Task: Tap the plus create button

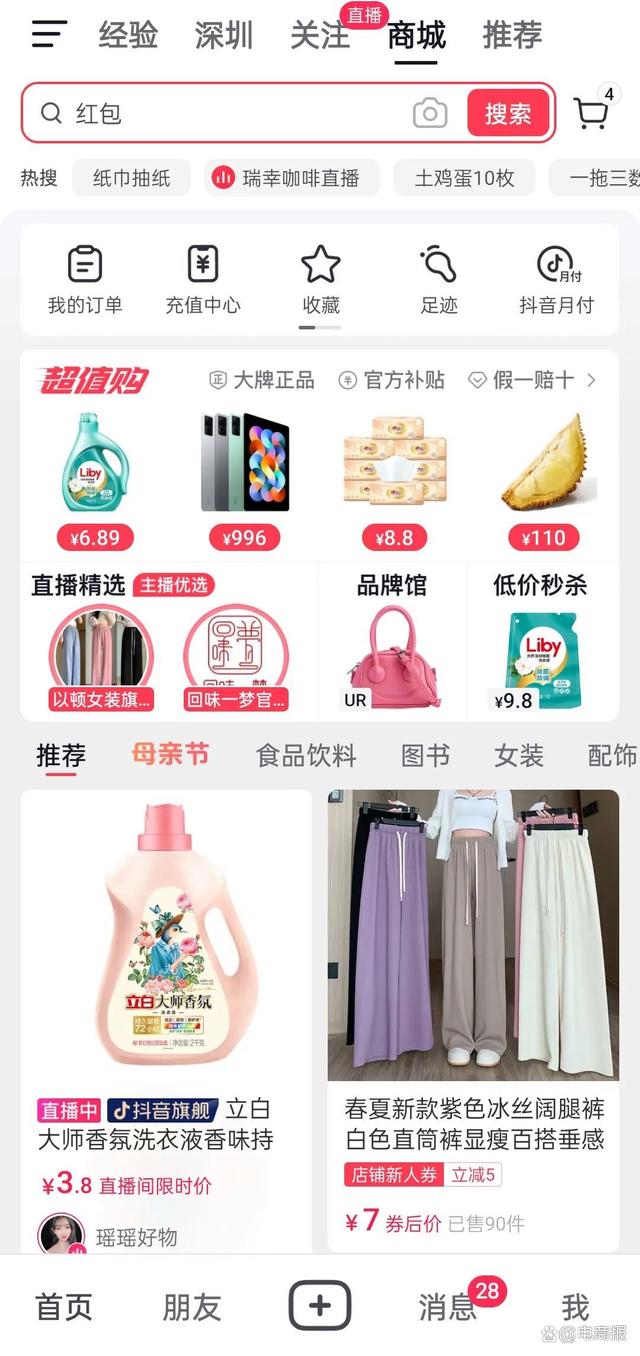Action: coord(320,1306)
